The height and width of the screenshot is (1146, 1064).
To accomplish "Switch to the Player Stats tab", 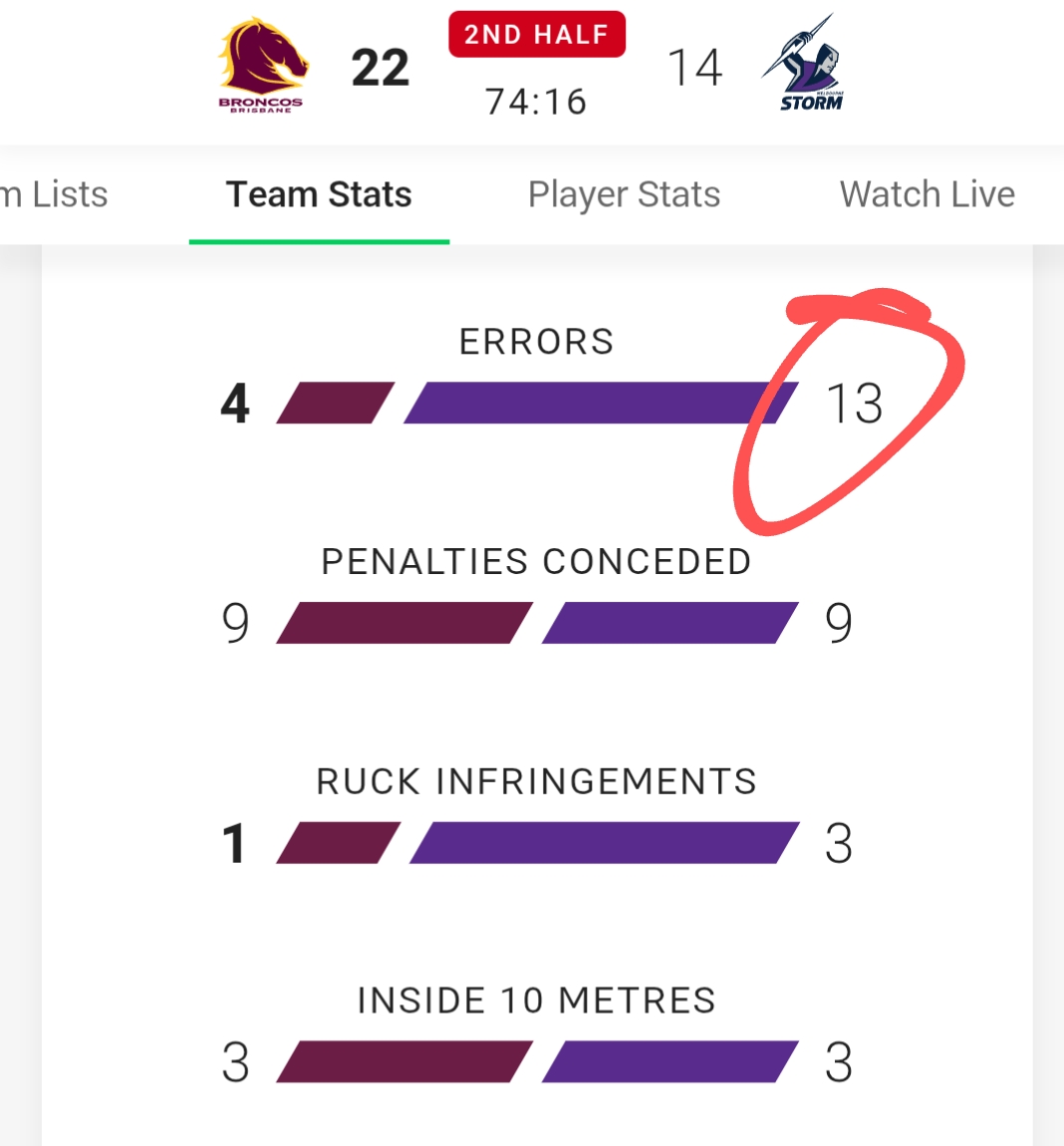I will 624,194.
